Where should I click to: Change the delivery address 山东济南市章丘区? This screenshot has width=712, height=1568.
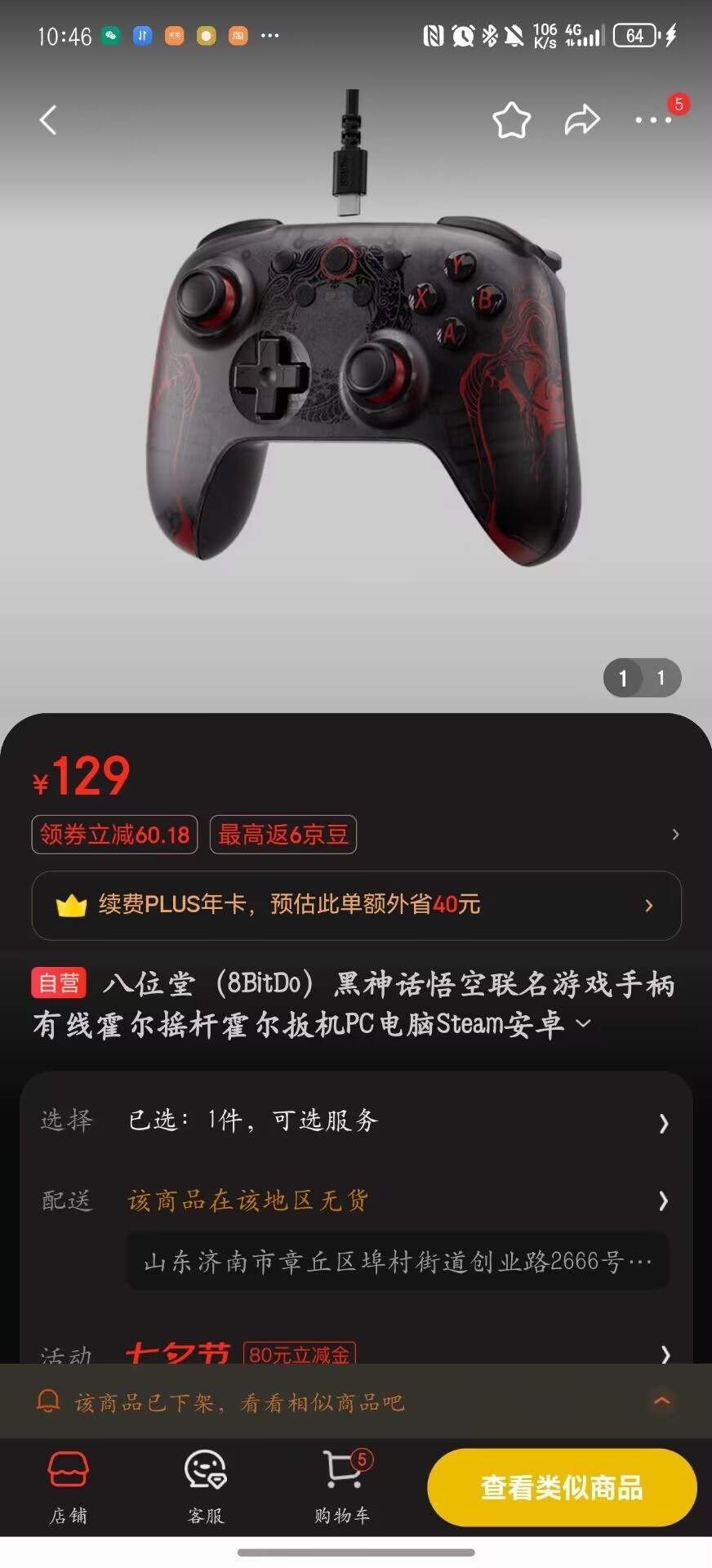tap(397, 1262)
